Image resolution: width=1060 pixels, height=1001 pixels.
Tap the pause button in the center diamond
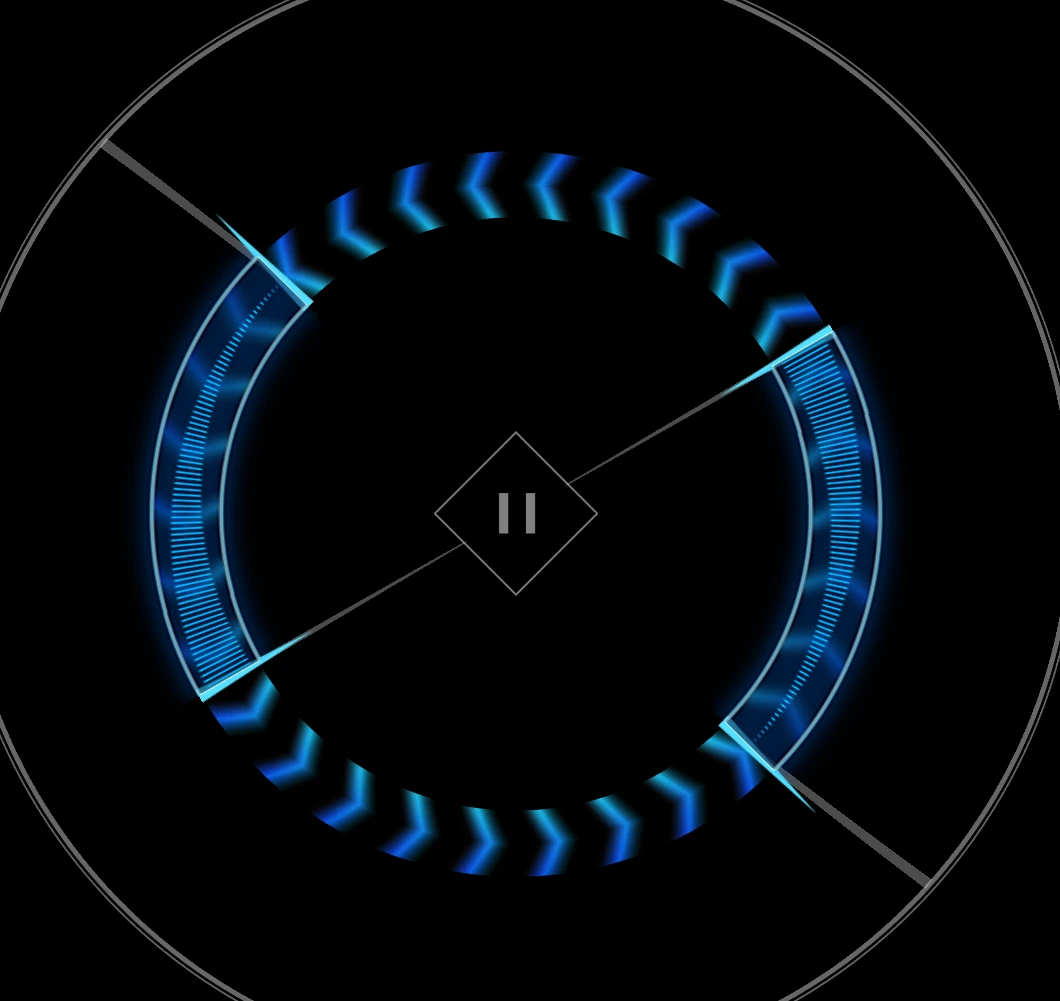click(x=516, y=513)
